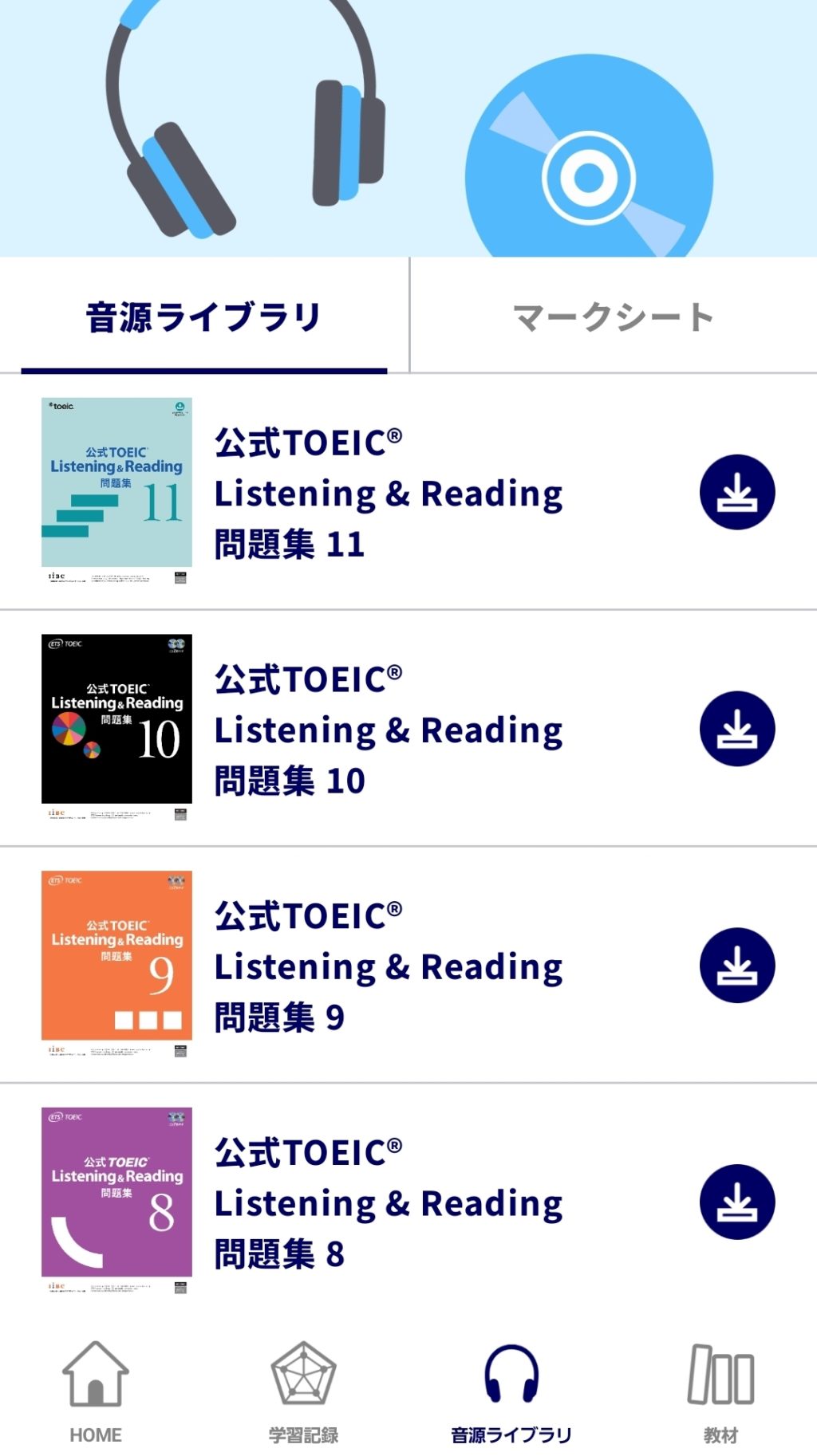Tap the 問題集 8 title link
Image resolution: width=817 pixels, height=1456 pixels.
point(389,1203)
